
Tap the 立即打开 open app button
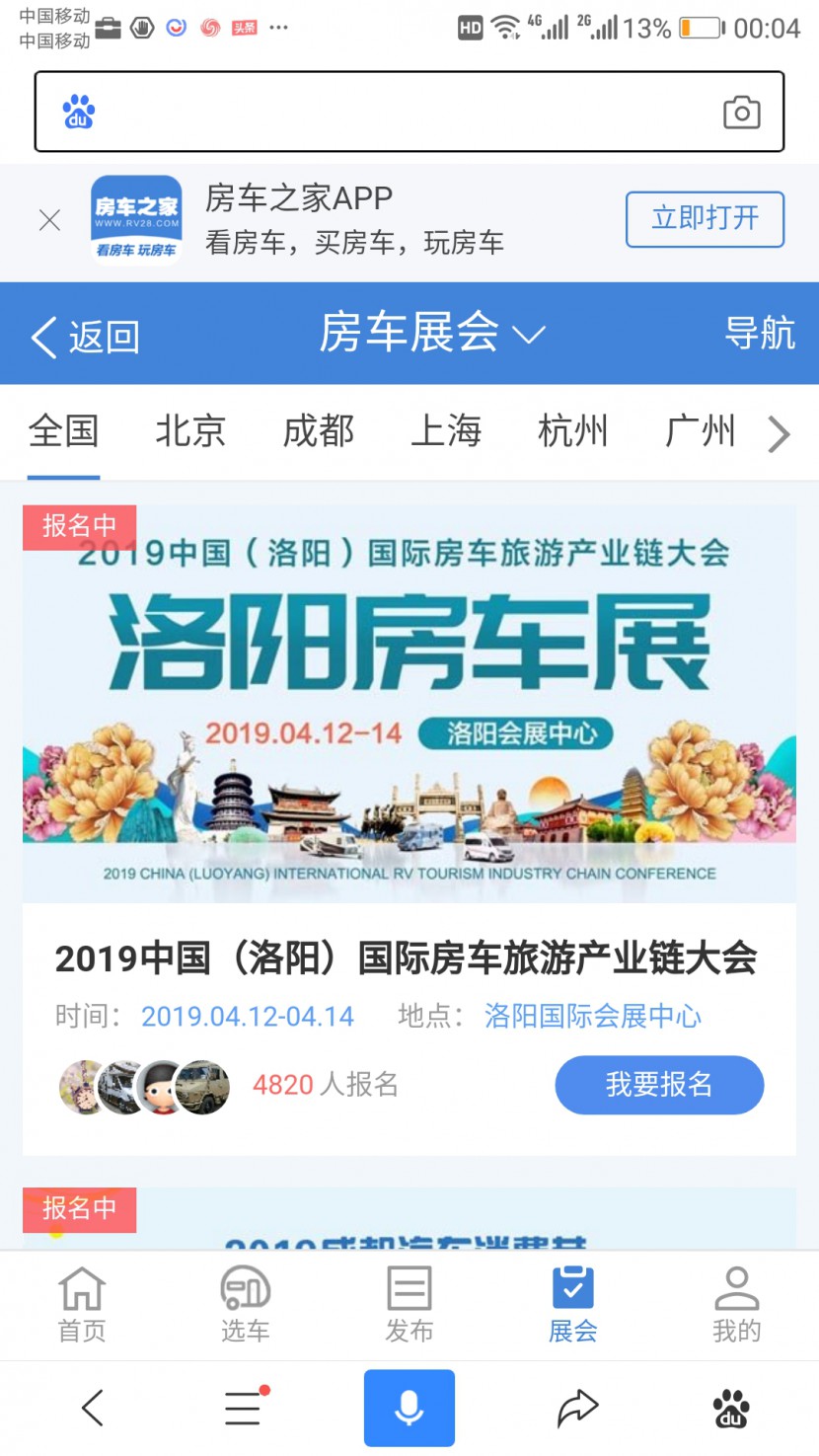coord(705,219)
